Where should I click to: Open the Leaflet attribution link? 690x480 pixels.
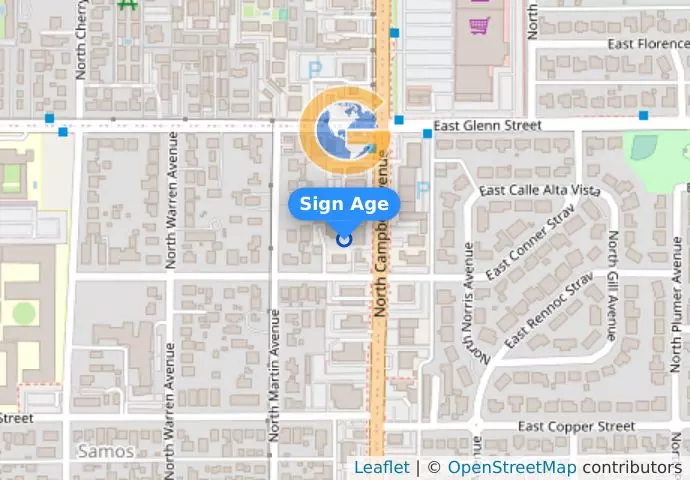coord(381,467)
